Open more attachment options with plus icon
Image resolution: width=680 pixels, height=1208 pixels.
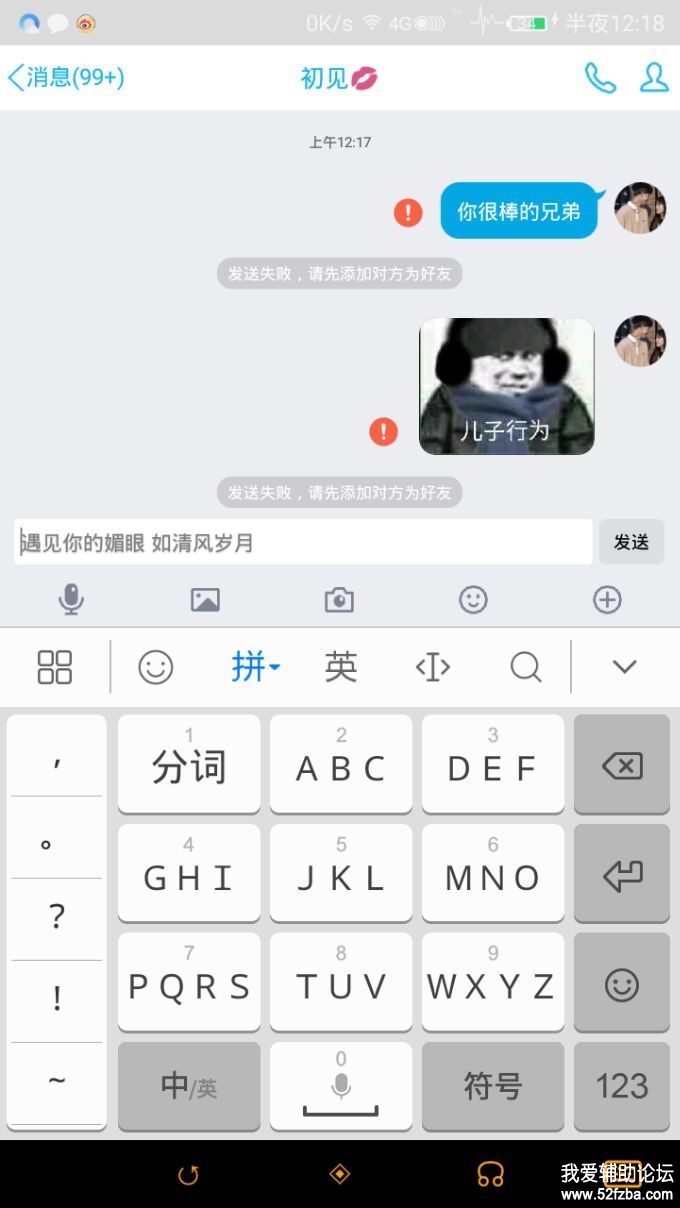pyautogui.click(x=607, y=600)
